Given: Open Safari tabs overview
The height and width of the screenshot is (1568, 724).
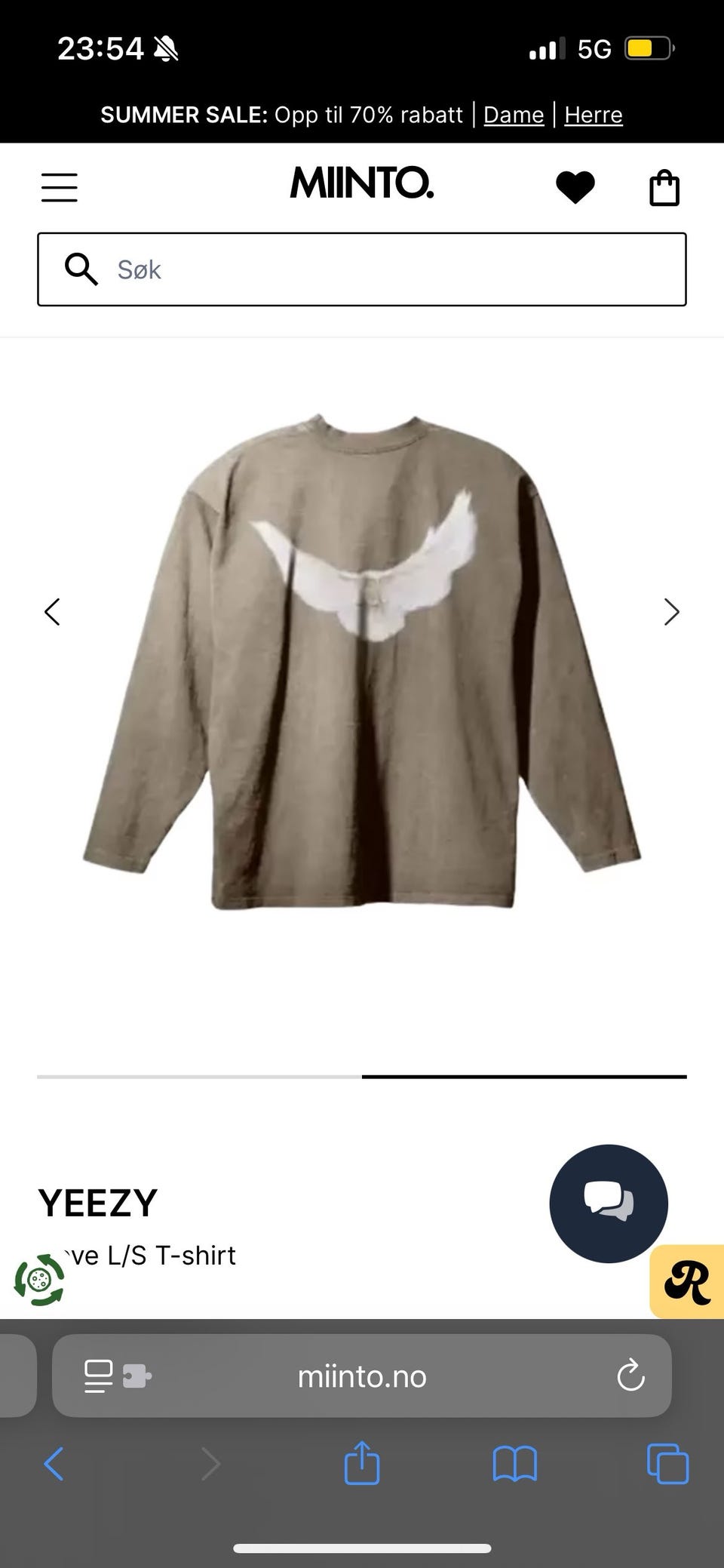Looking at the screenshot, I should (668, 1464).
